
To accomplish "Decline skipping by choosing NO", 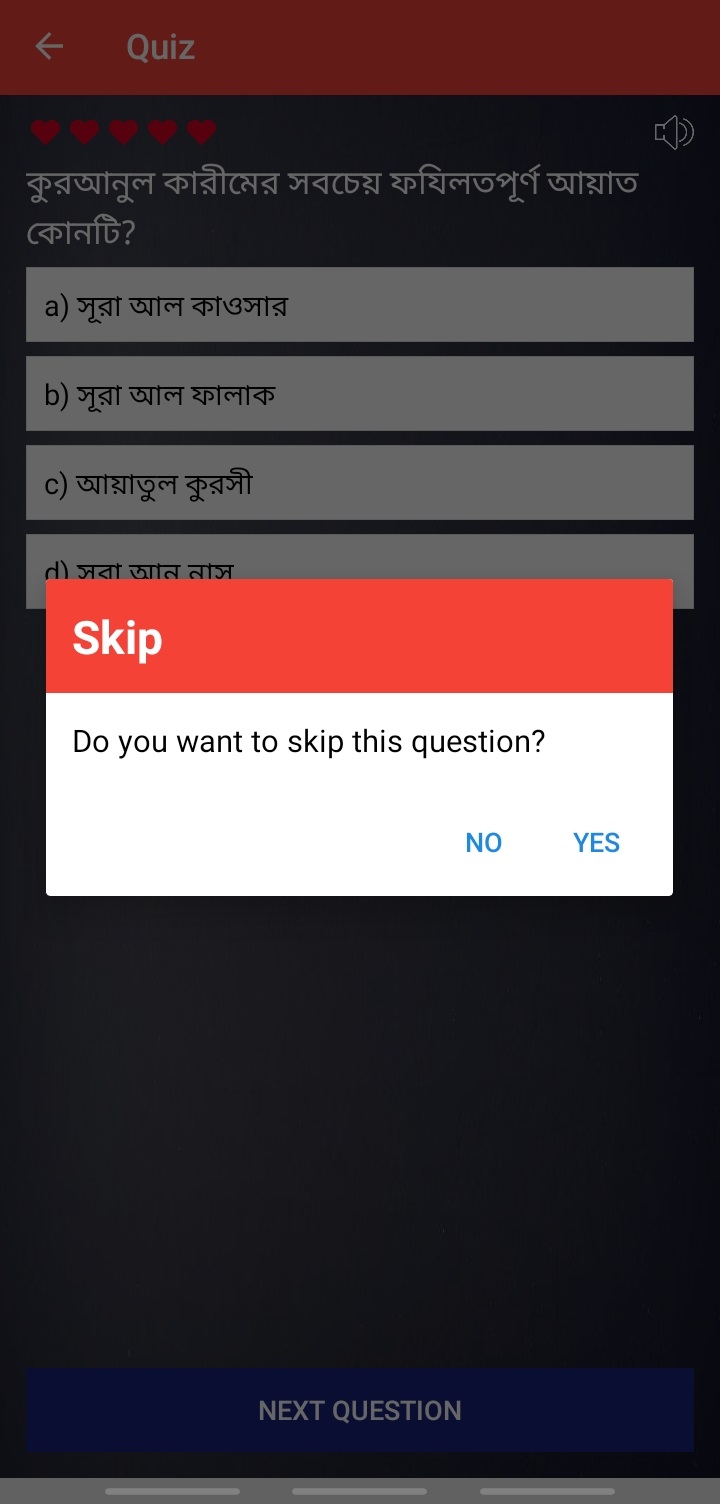I will [483, 843].
